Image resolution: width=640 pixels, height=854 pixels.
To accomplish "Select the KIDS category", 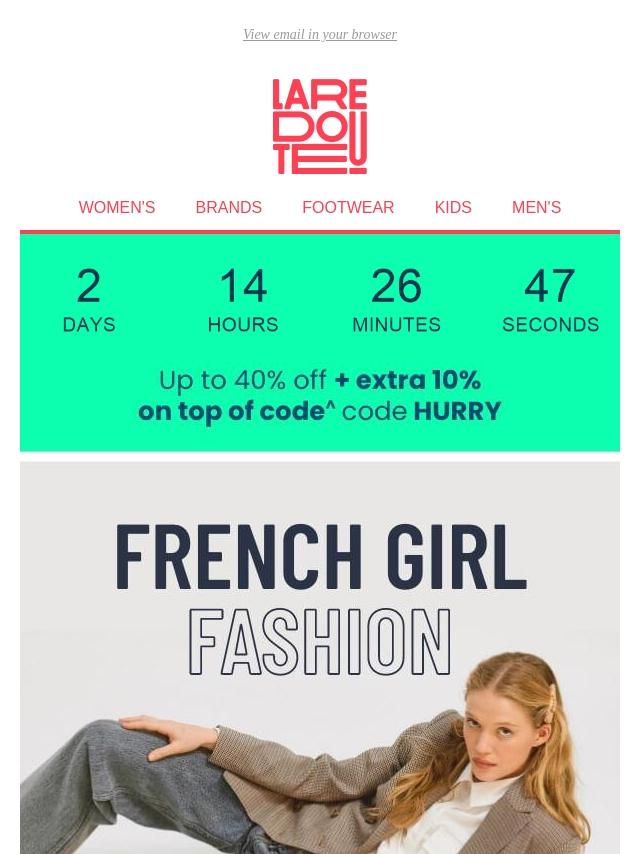I will click(x=452, y=207).
